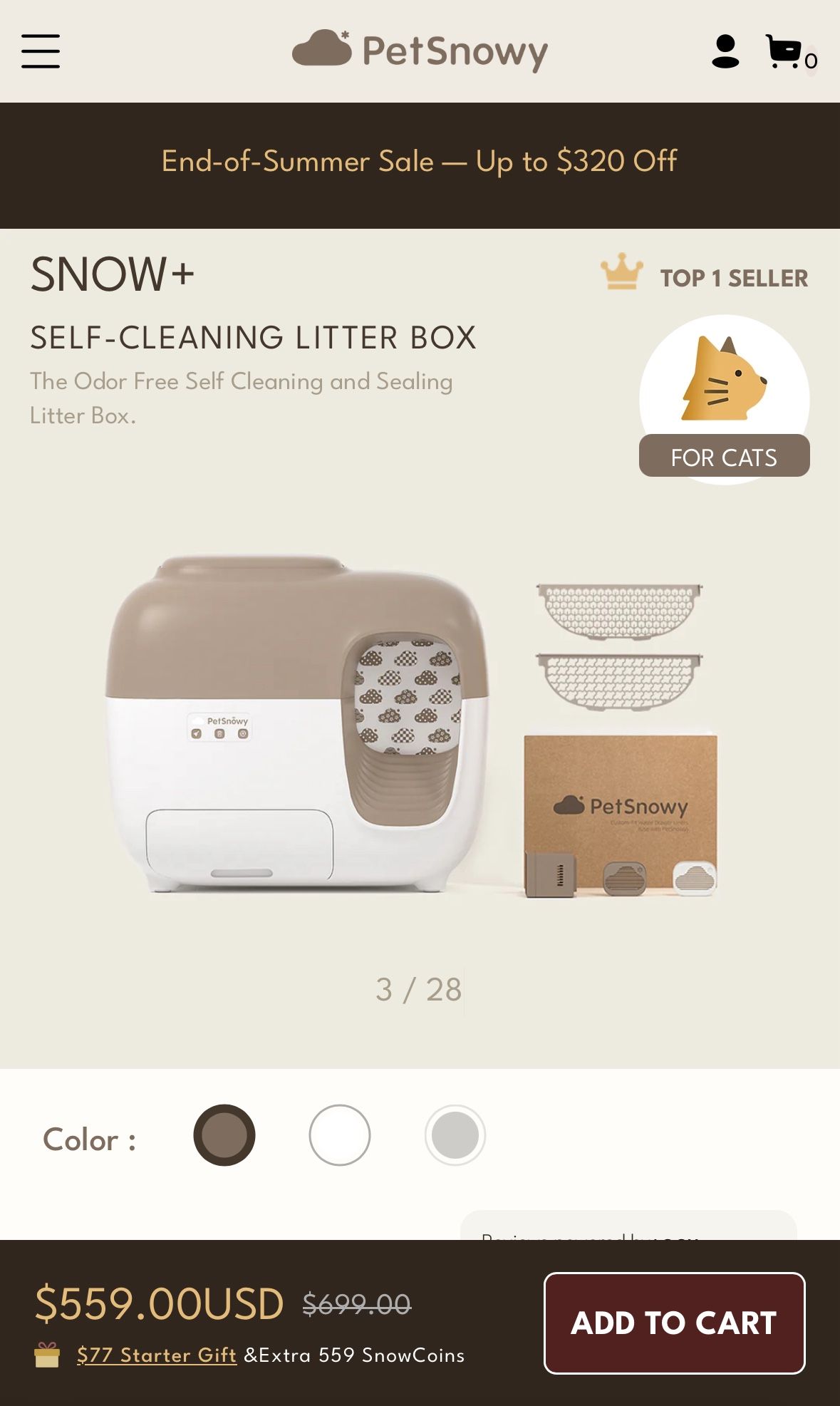Open the hamburger menu
The image size is (840, 1406).
[41, 51]
